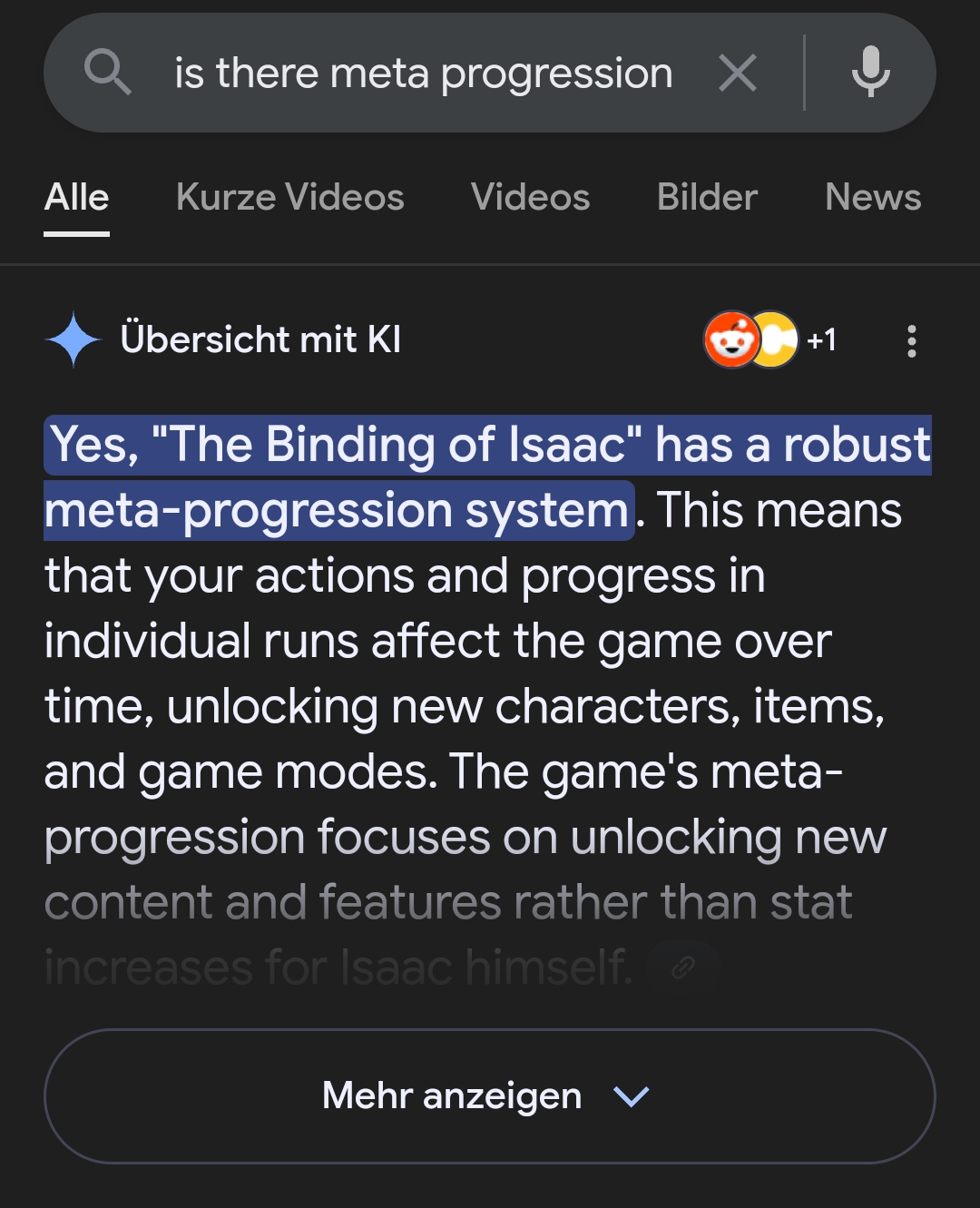Tap the search magnifier icon
The image size is (980, 1208).
(x=107, y=73)
